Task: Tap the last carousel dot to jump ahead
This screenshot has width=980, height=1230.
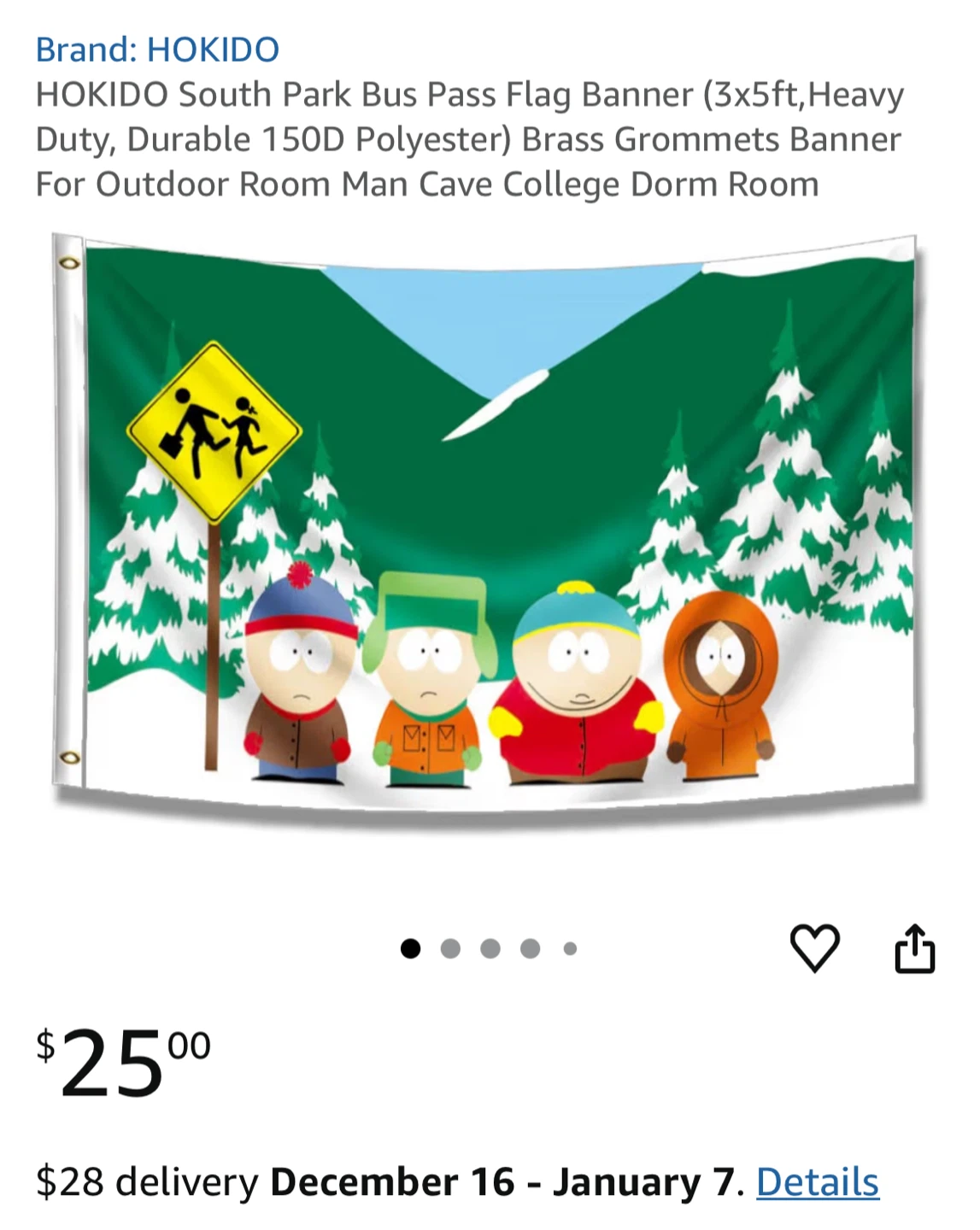Action: (570, 946)
